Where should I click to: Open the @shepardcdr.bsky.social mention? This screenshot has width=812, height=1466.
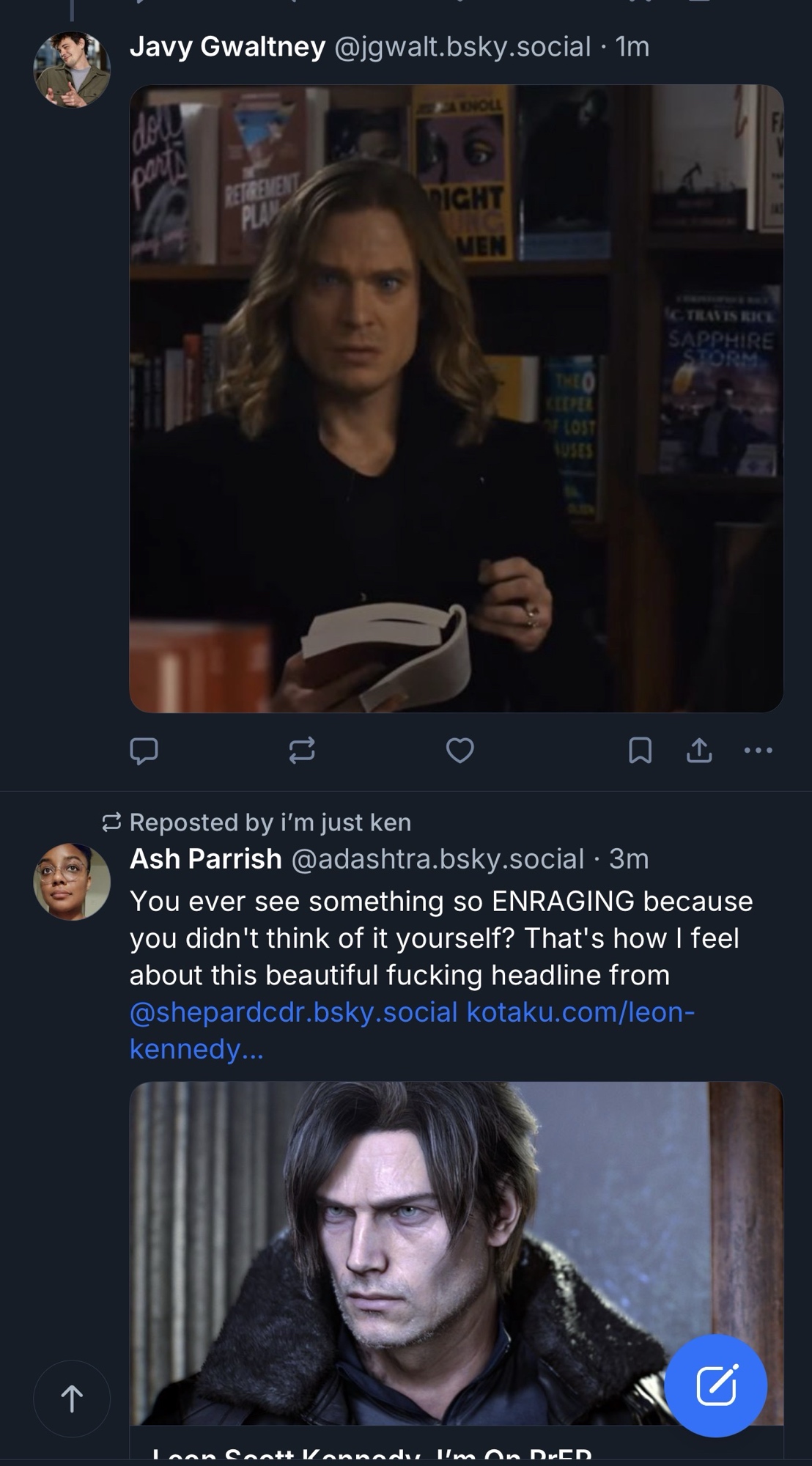(x=293, y=1012)
